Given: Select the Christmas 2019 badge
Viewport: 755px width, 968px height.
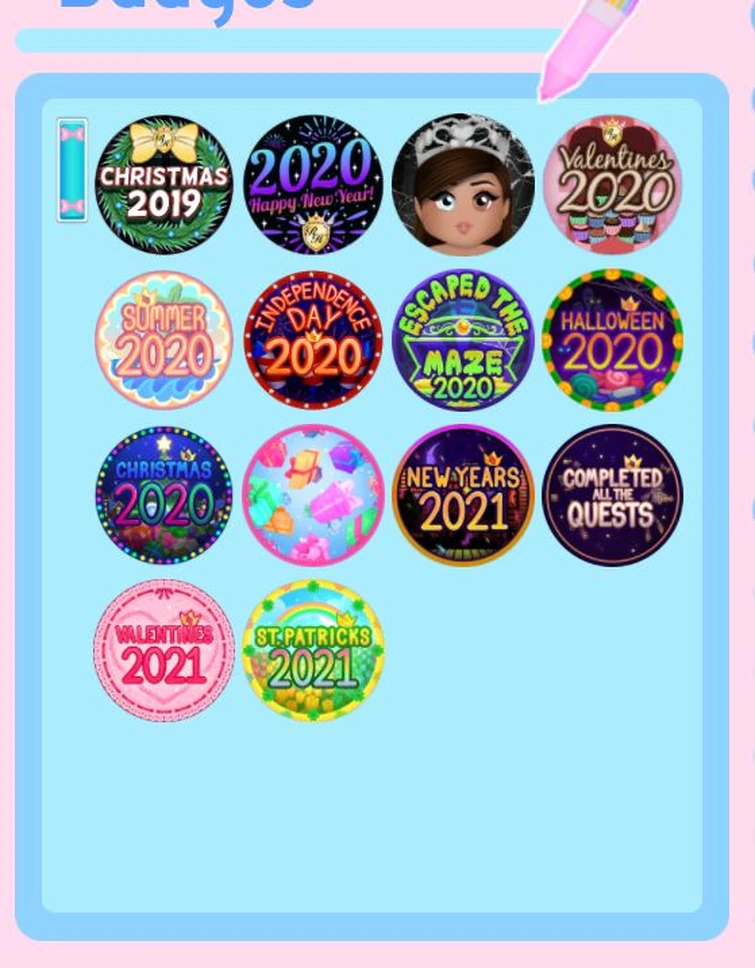Looking at the screenshot, I should pyautogui.click(x=163, y=183).
